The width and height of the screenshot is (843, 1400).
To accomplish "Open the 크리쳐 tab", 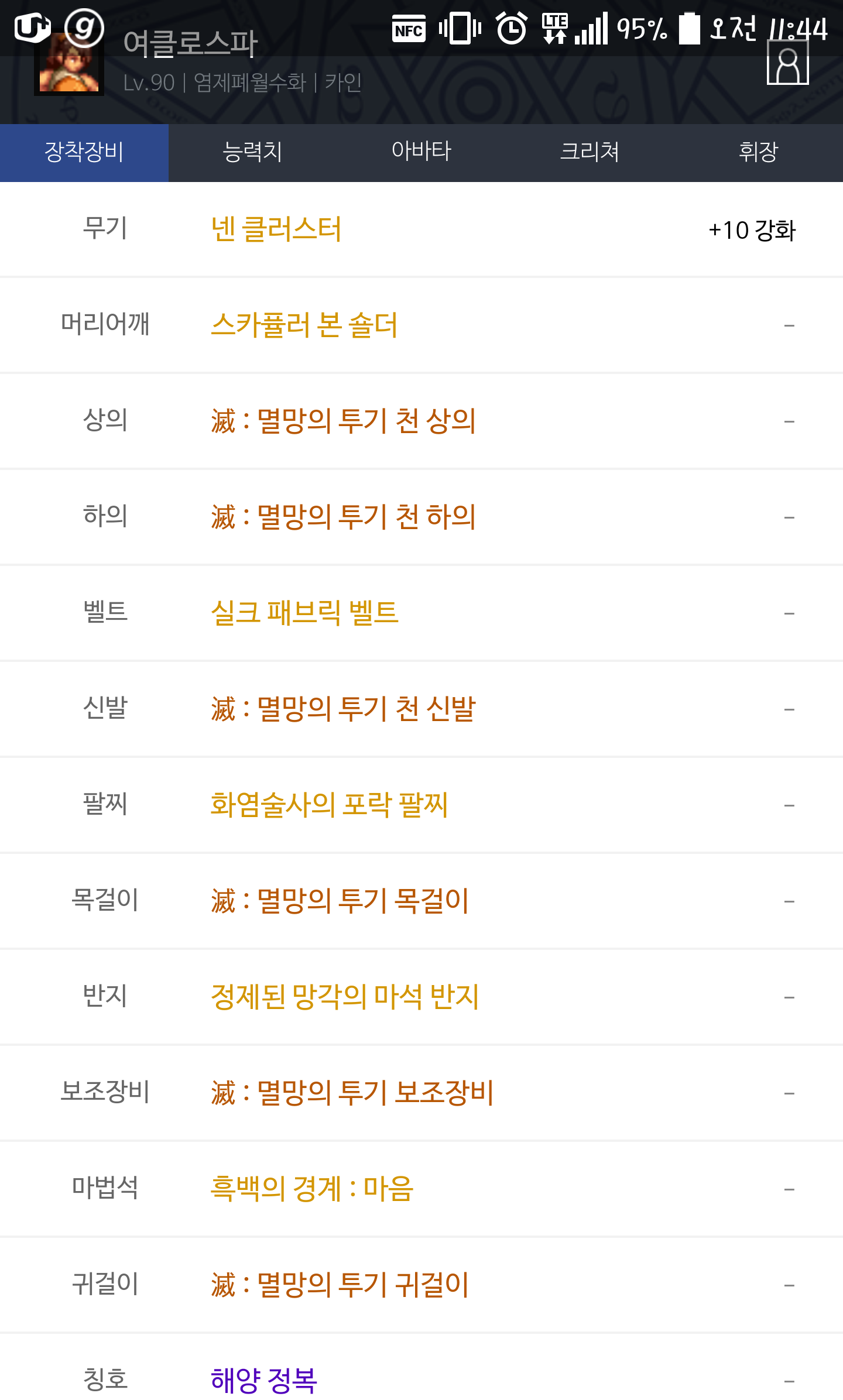I will click(590, 153).
